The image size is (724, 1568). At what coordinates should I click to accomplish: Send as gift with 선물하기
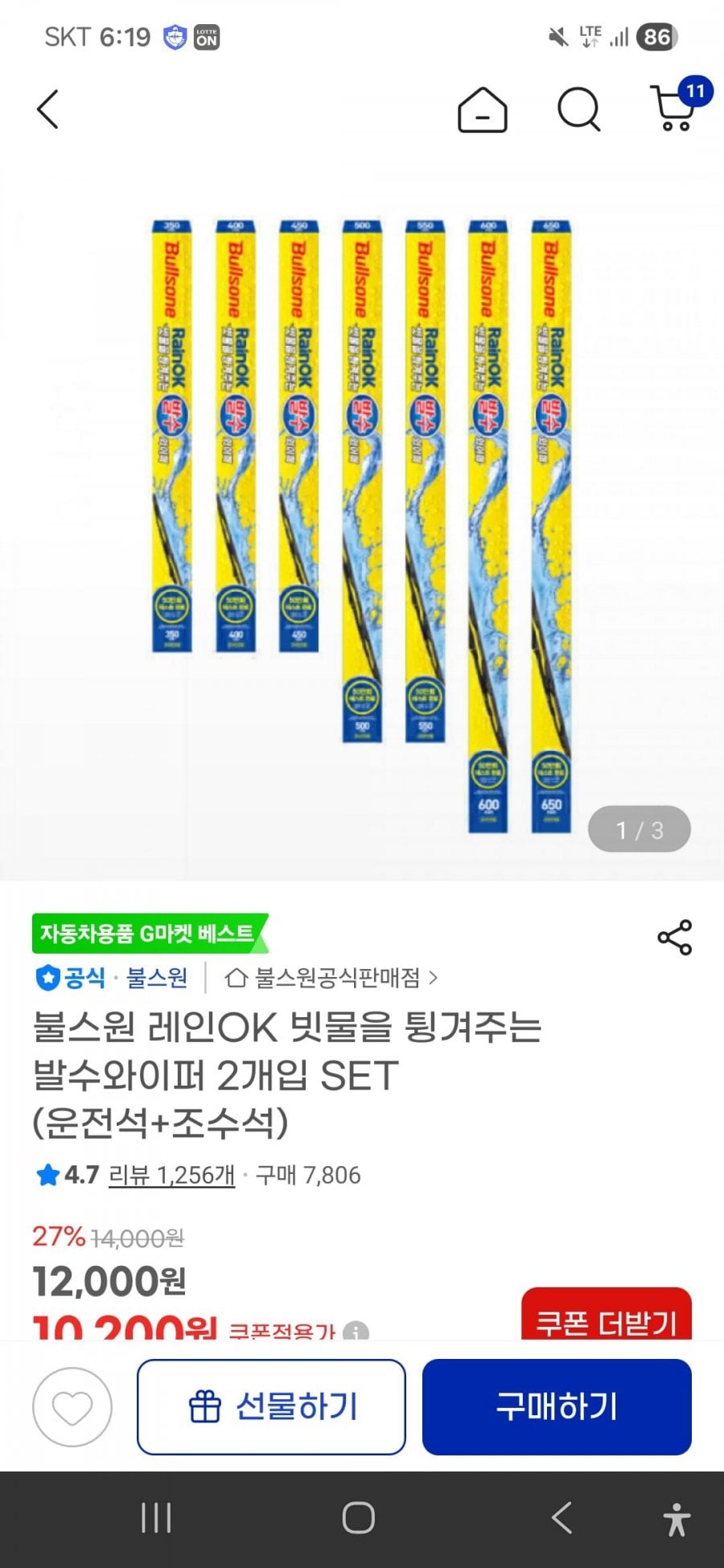coord(271,1407)
